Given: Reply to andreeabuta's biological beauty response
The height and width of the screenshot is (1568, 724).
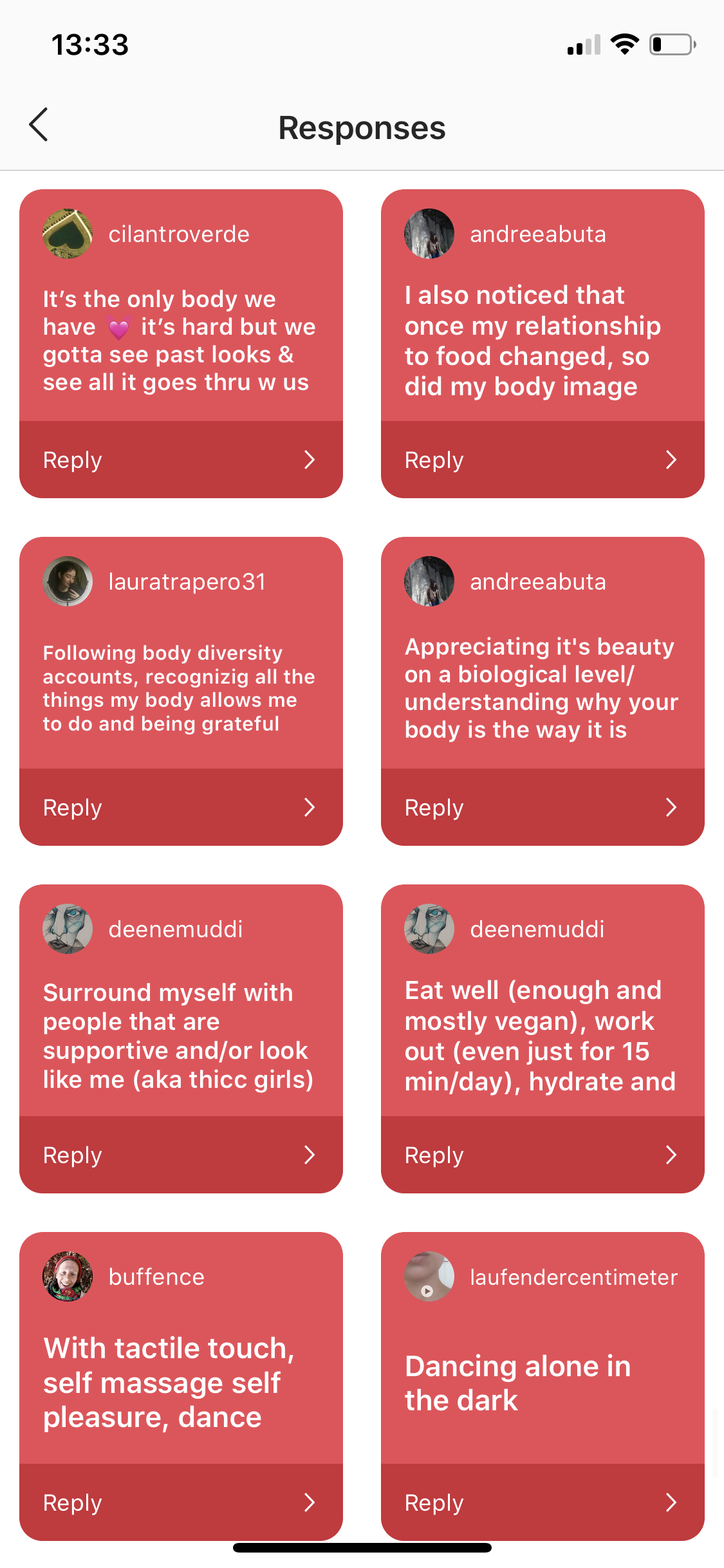Looking at the screenshot, I should (542, 807).
